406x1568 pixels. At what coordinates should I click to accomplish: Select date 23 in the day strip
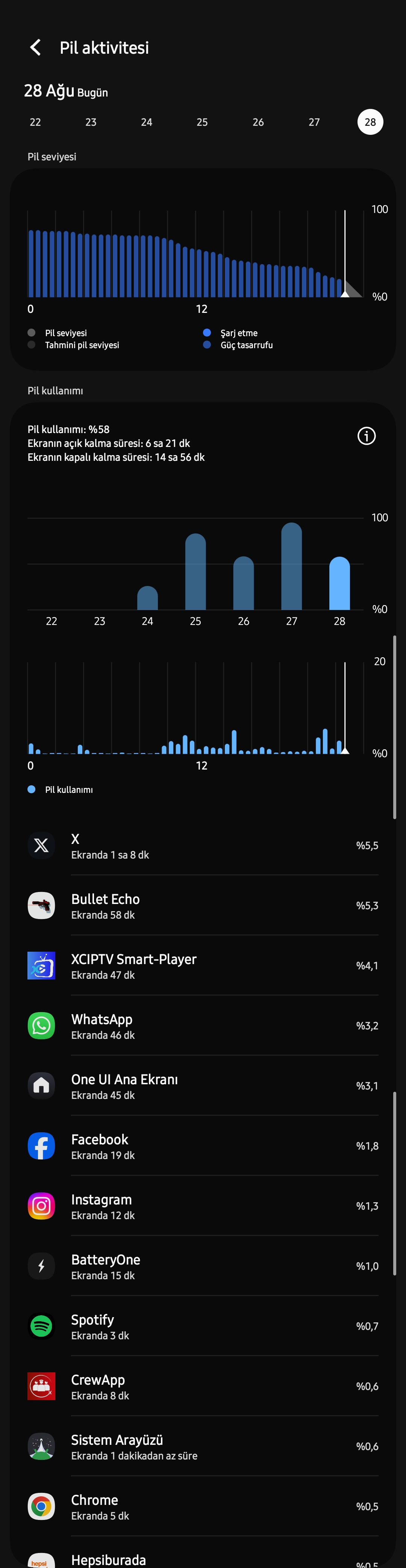pos(91,122)
